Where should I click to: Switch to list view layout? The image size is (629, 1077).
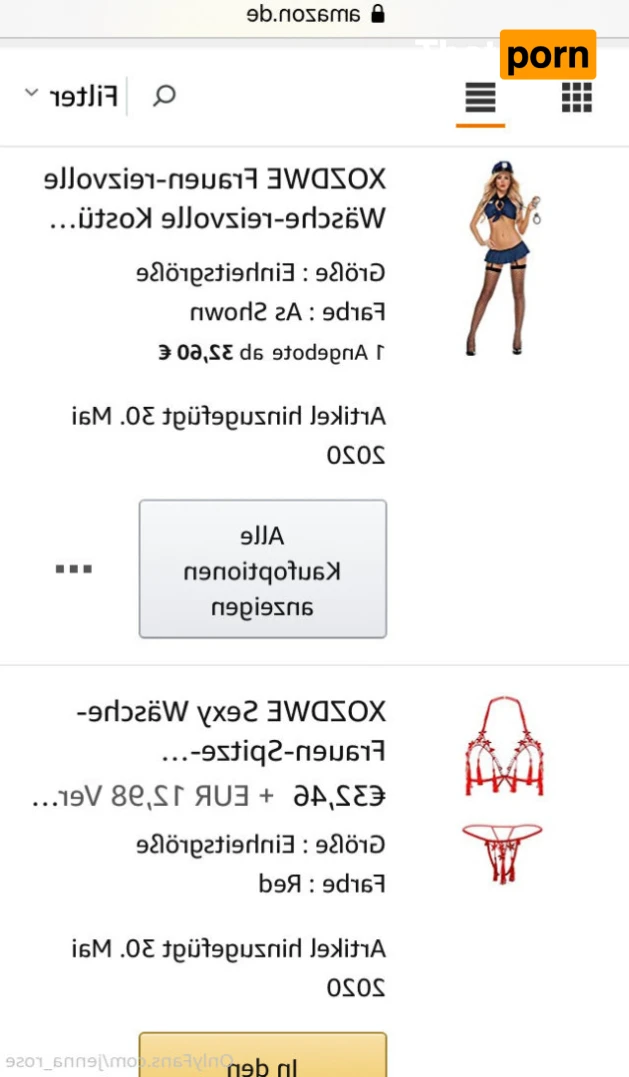480,98
